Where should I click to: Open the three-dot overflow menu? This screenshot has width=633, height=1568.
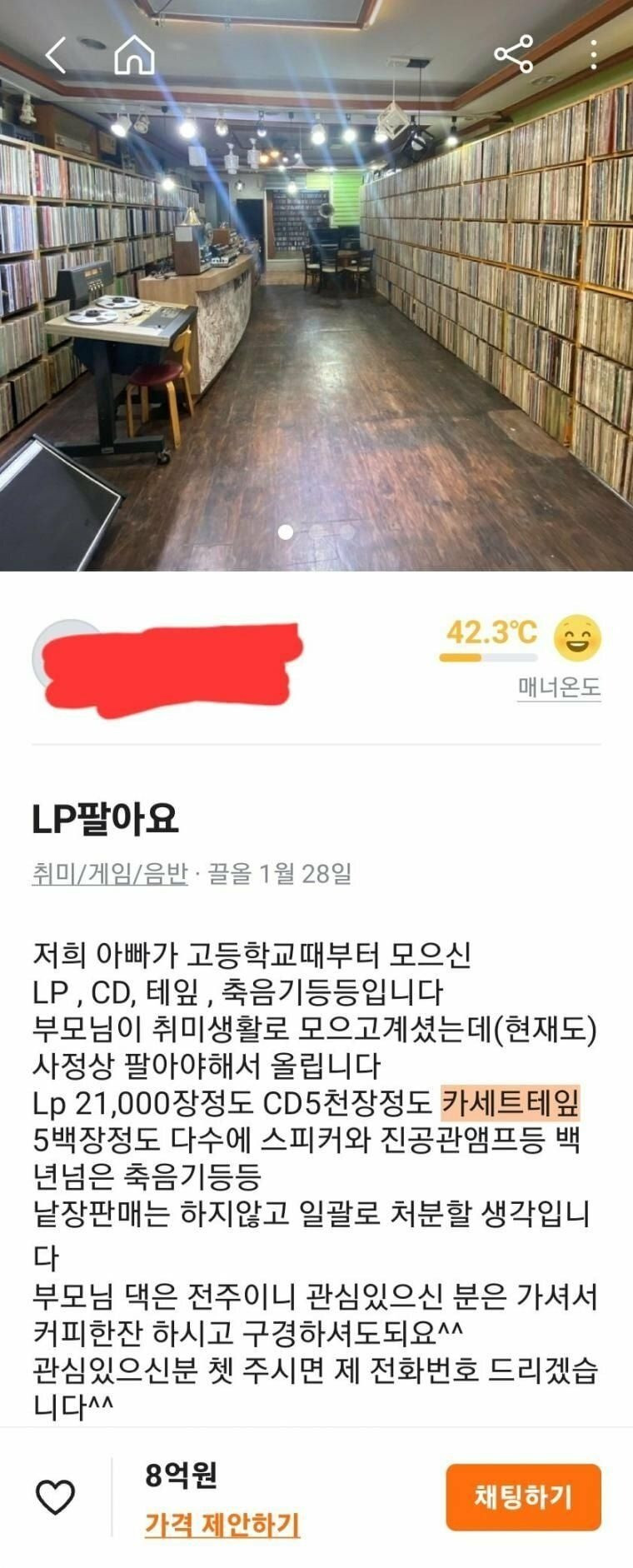point(593,55)
